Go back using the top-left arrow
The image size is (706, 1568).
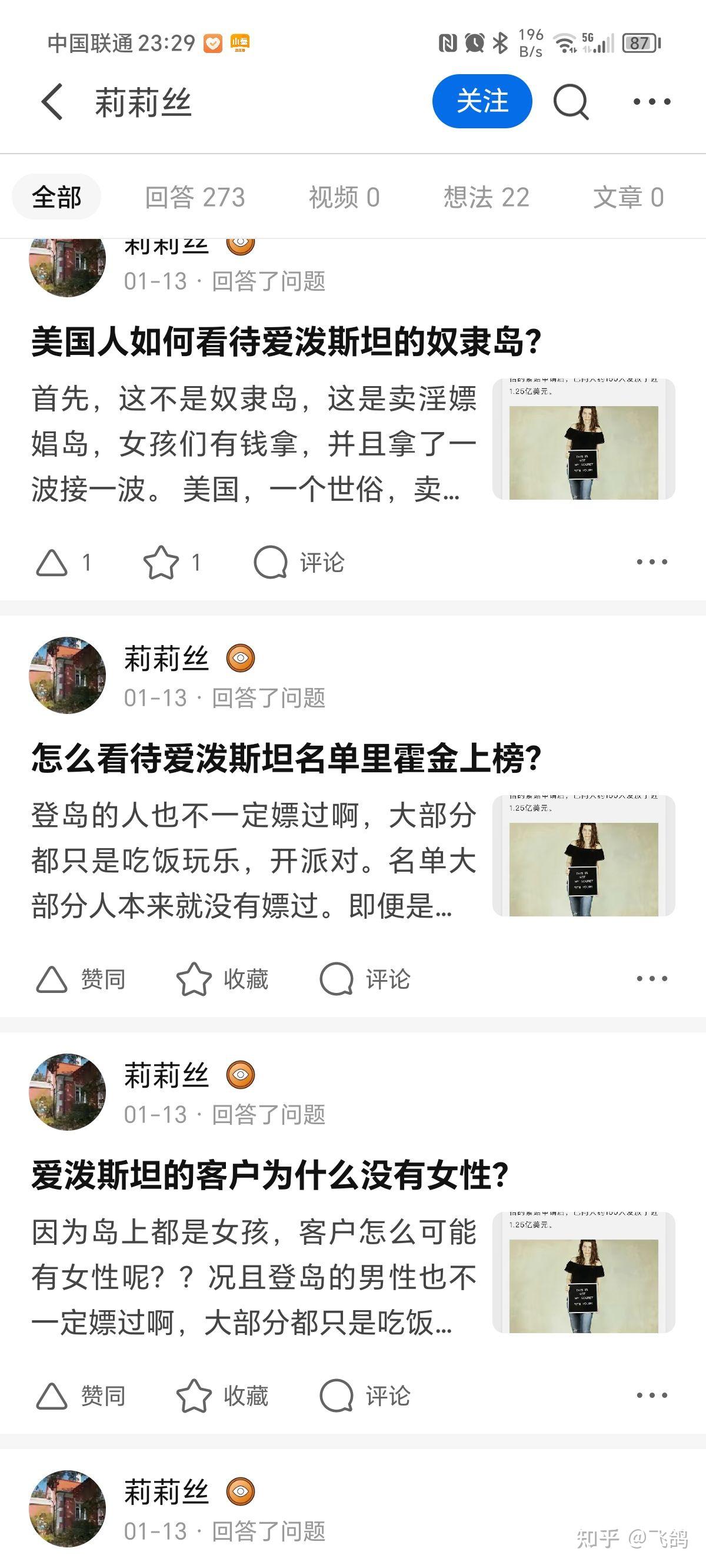pyautogui.click(x=52, y=102)
